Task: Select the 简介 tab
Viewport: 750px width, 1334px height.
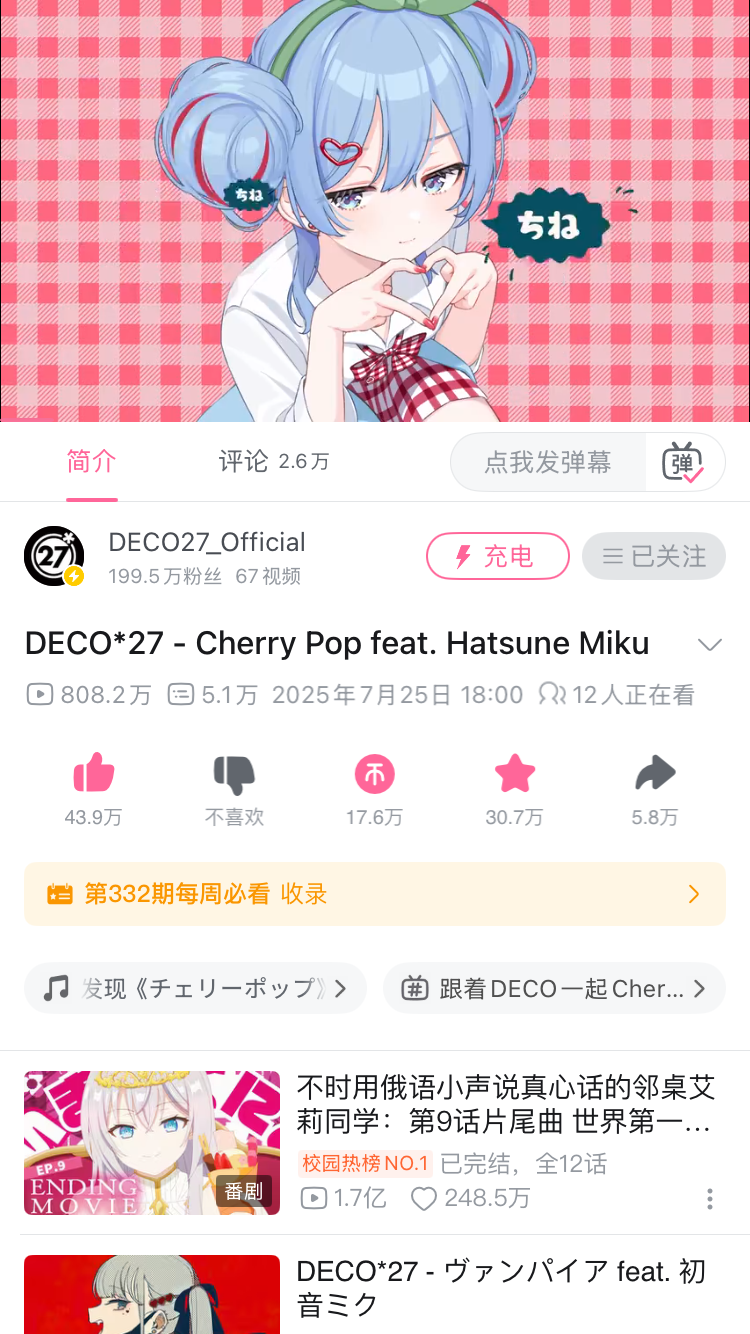Action: pos(92,461)
